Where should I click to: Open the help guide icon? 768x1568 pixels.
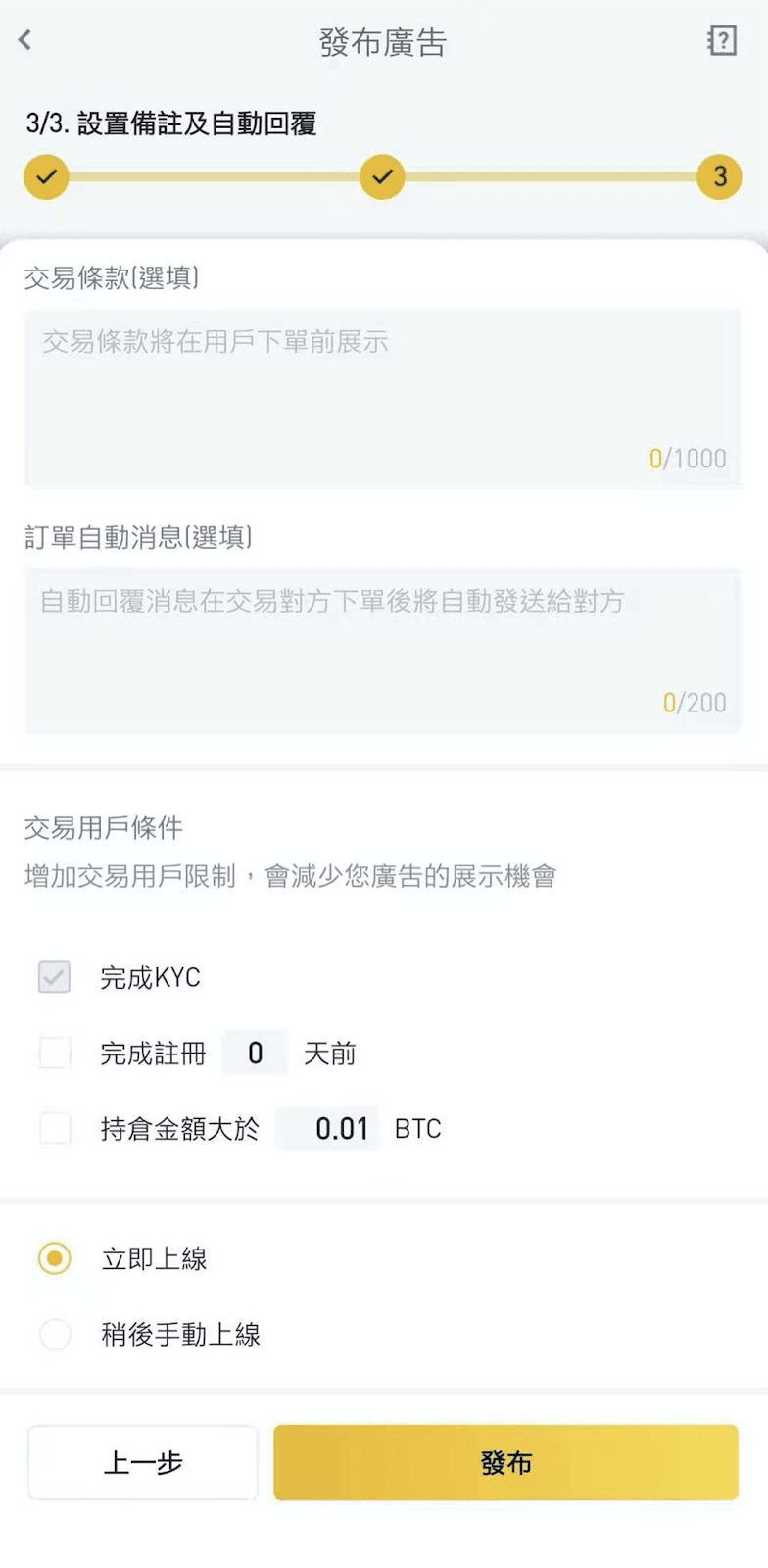pos(721,40)
